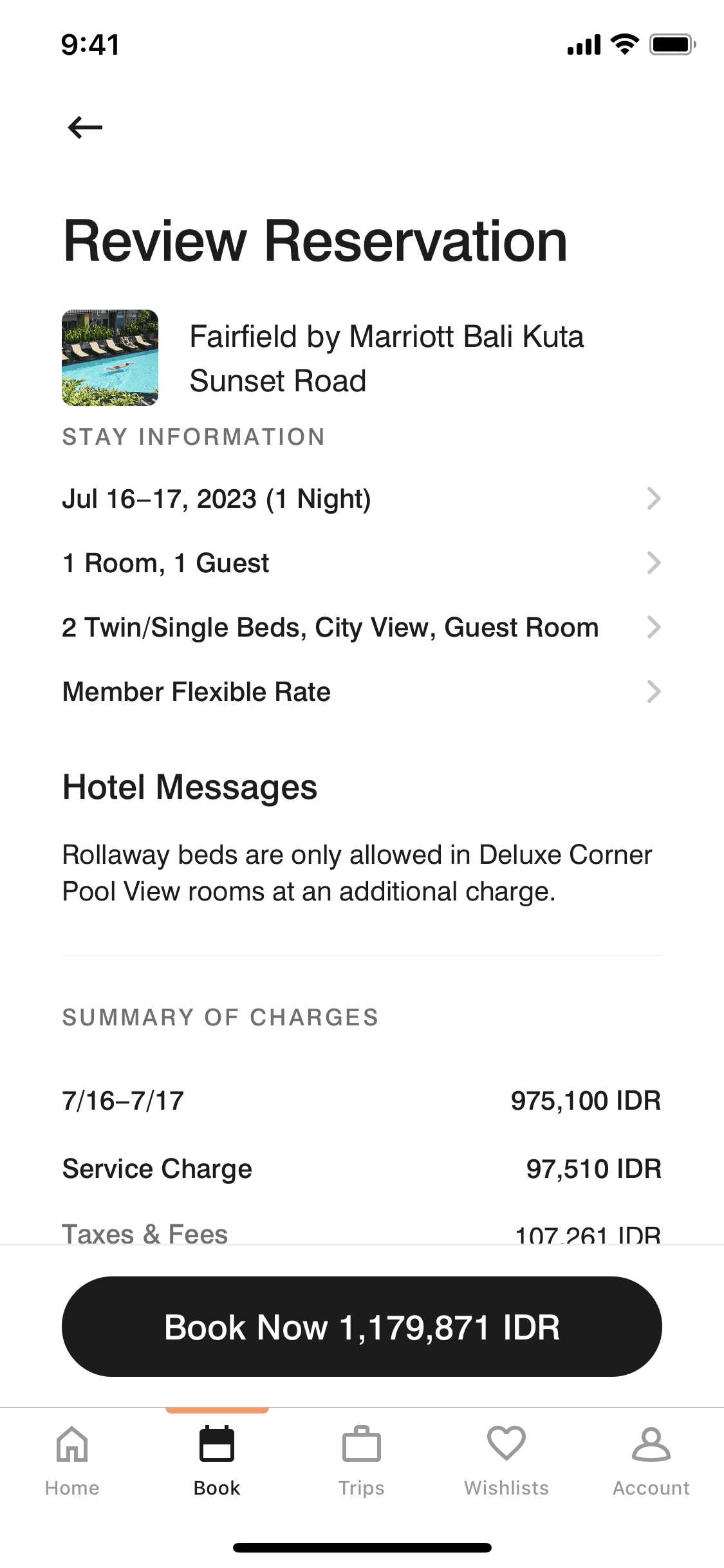
Task: Edit the 1 Room, 1 Guest row
Action: (x=361, y=563)
